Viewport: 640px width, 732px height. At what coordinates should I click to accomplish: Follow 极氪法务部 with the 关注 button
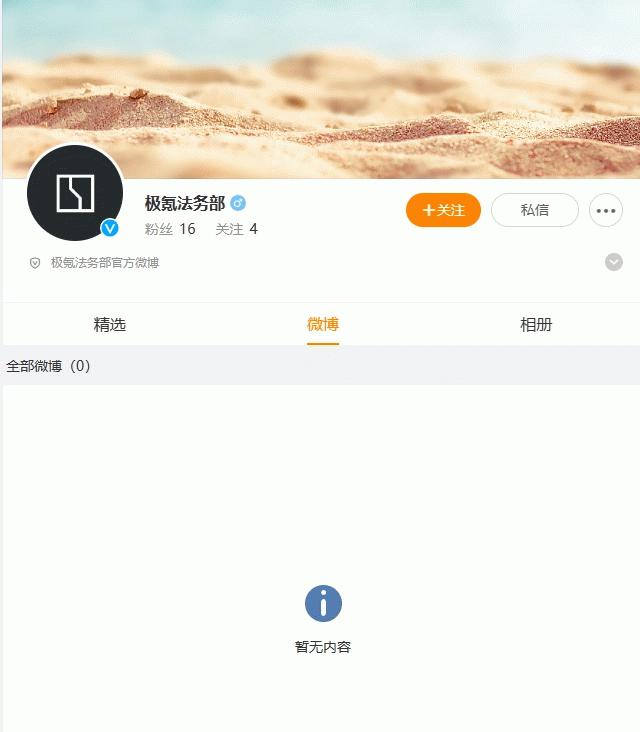tap(443, 210)
